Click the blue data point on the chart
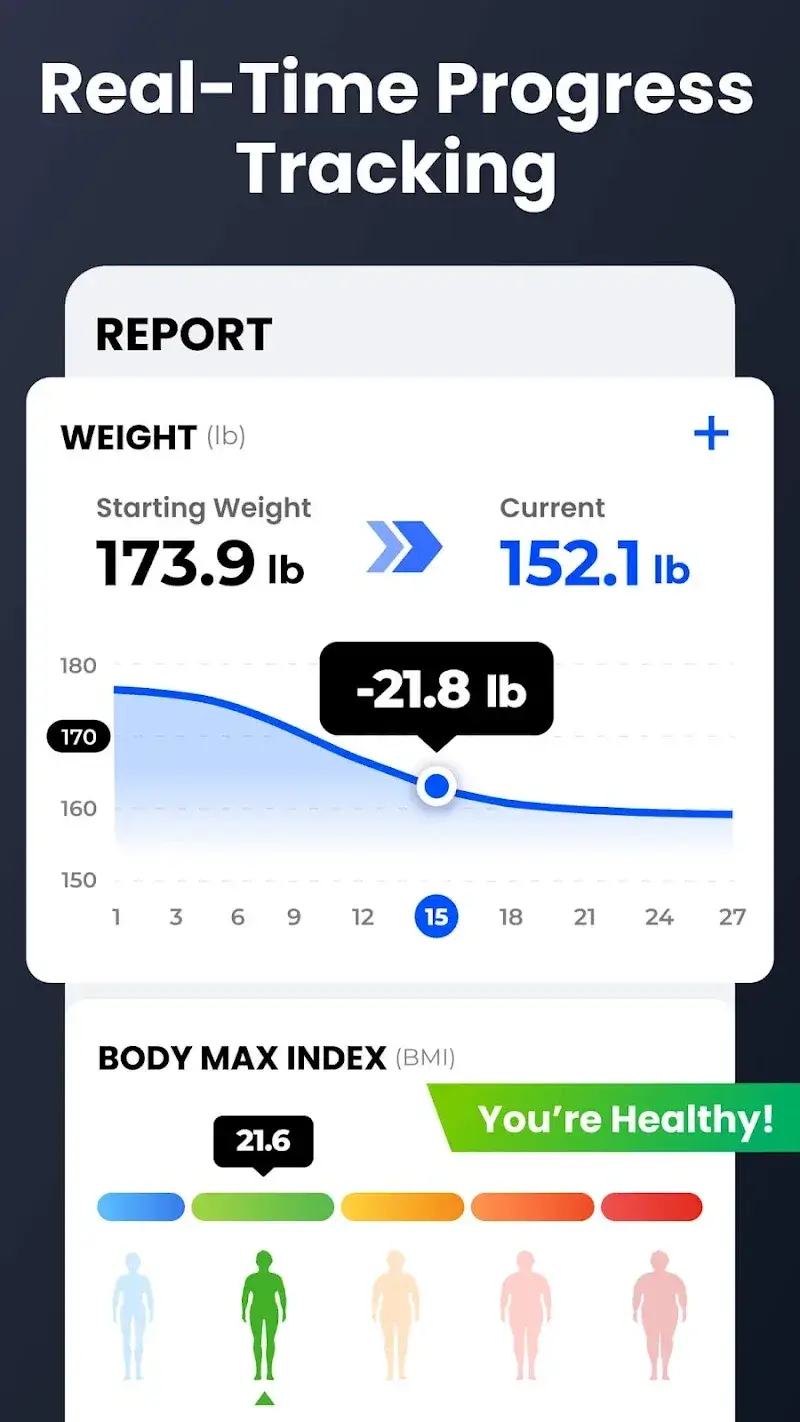Image resolution: width=800 pixels, height=1422 pixels. 436,786
